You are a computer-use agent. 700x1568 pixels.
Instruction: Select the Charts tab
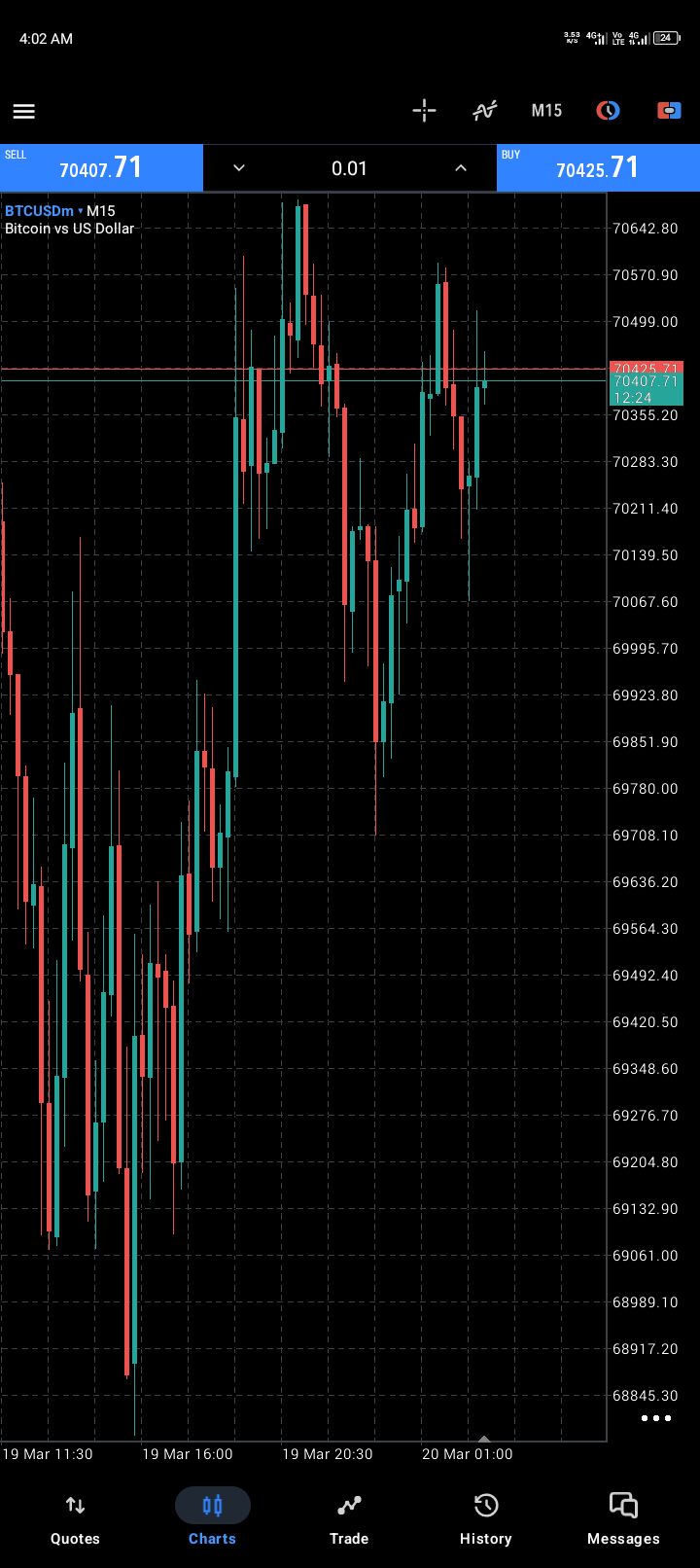(212, 1517)
